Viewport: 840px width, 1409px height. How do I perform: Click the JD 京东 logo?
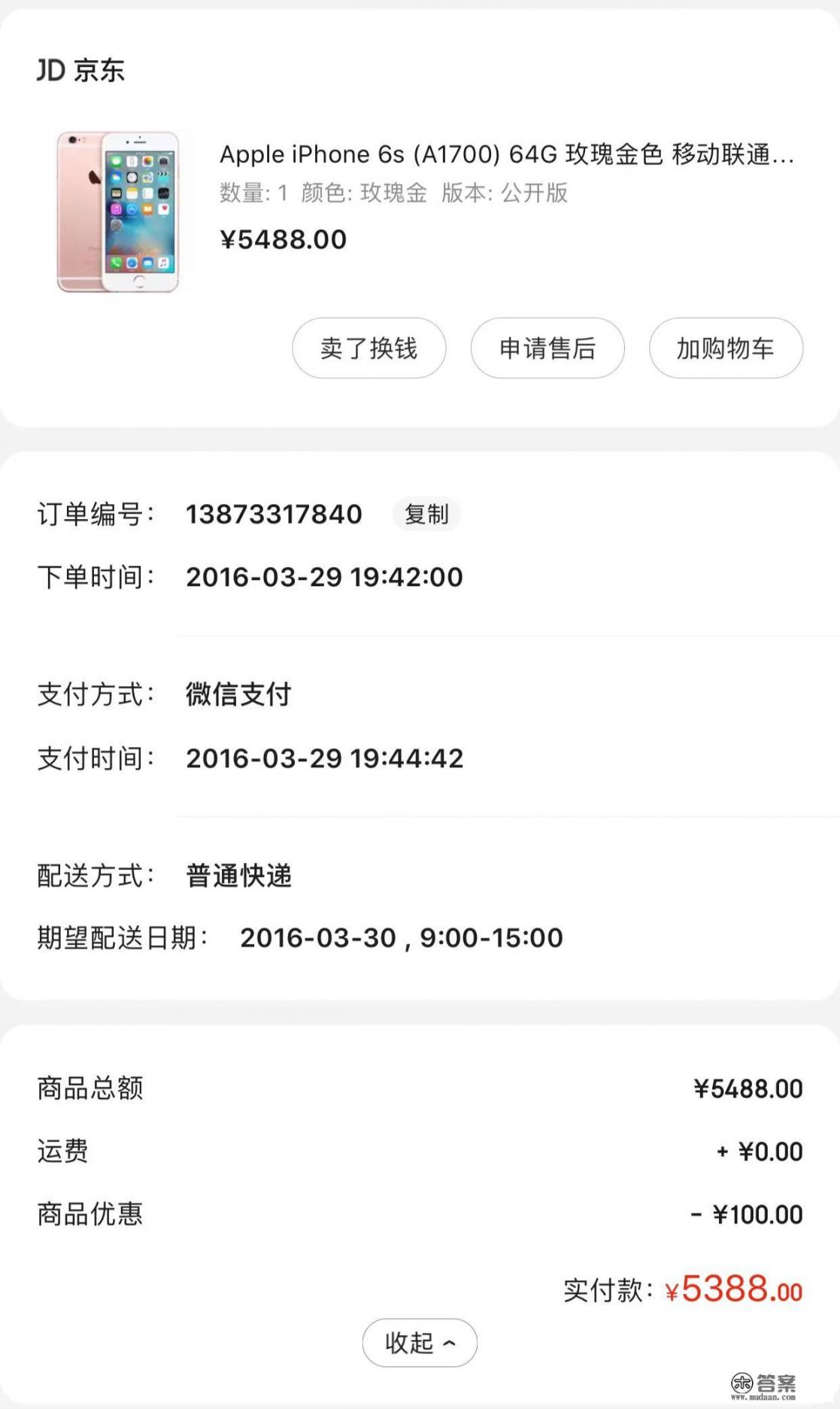coord(79,69)
